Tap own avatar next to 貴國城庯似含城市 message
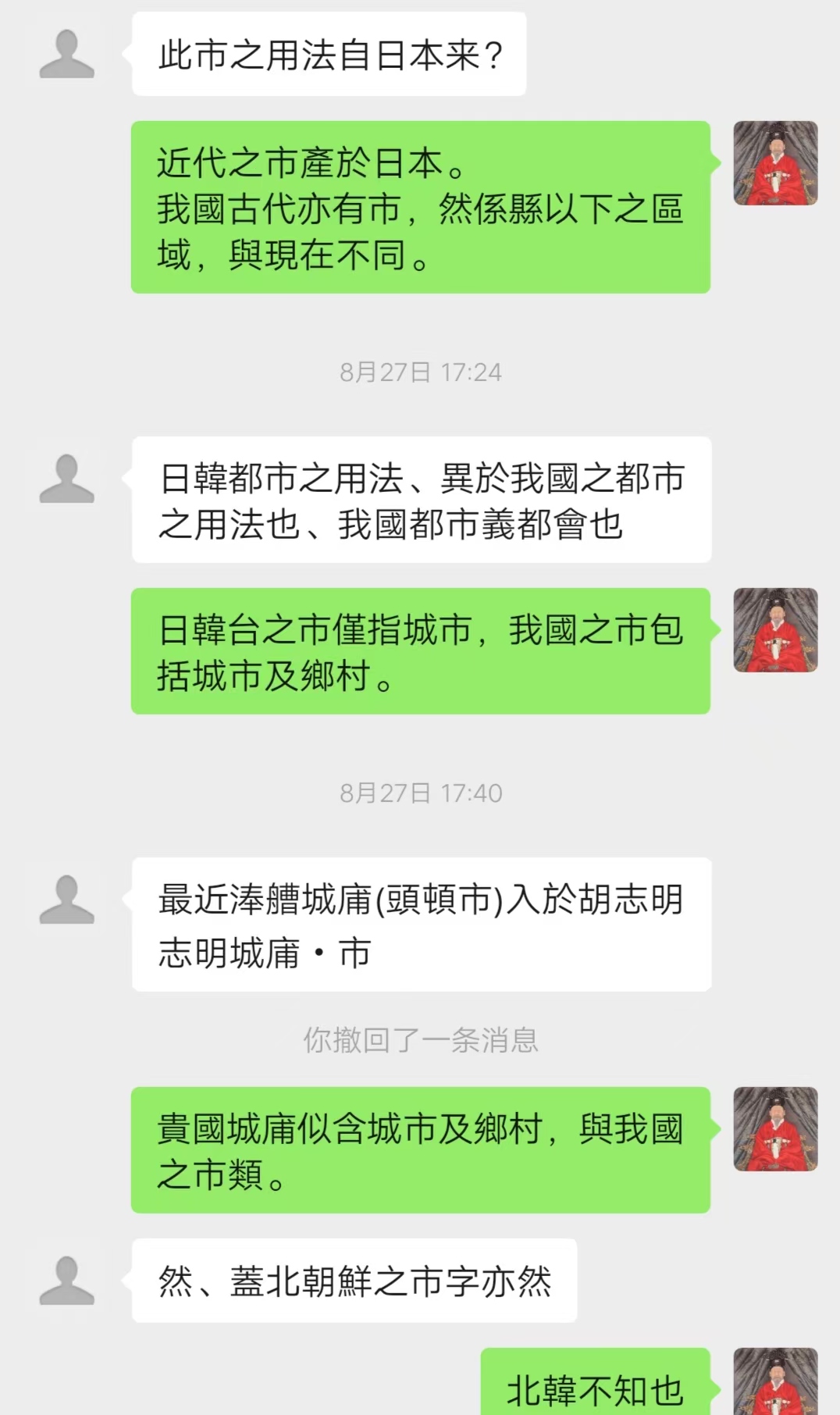Viewport: 840px width, 1415px height. click(775, 1129)
